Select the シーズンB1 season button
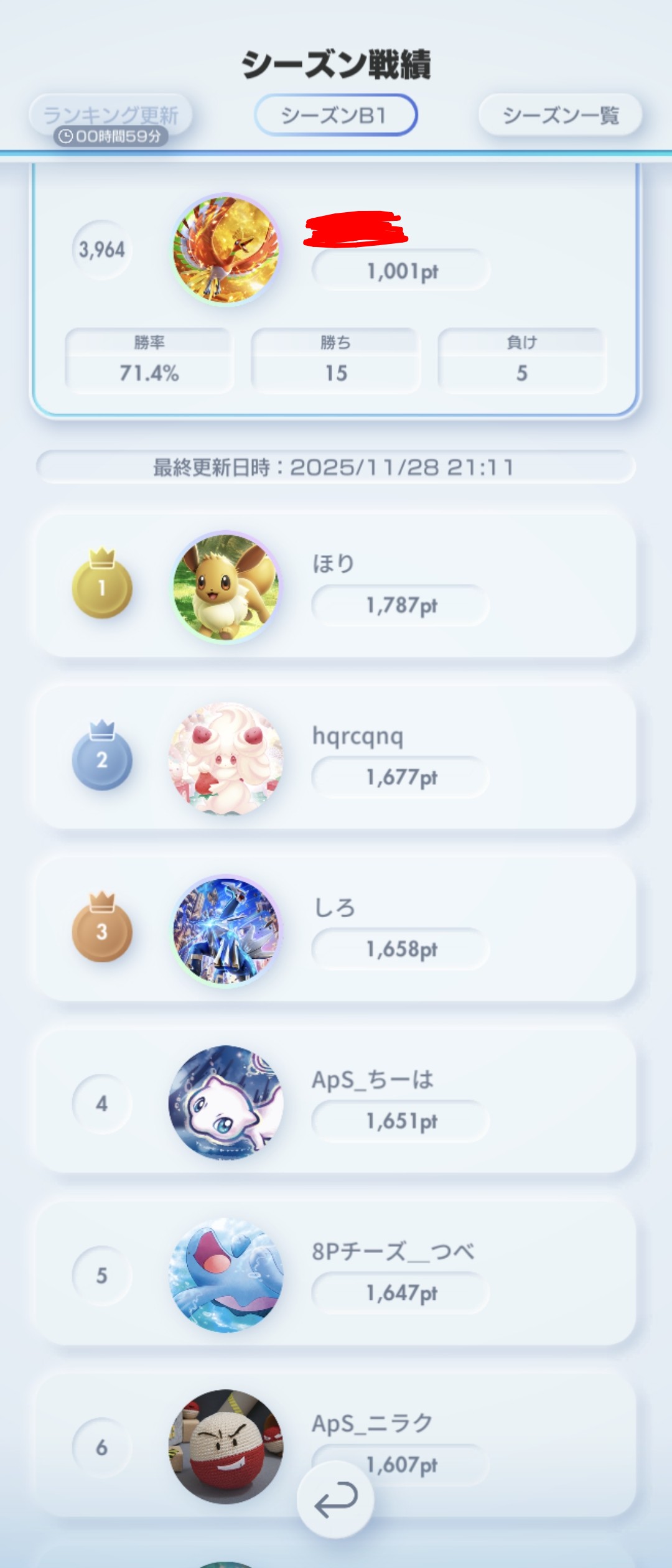Viewport: 672px width, 1568px height. pyautogui.click(x=335, y=115)
